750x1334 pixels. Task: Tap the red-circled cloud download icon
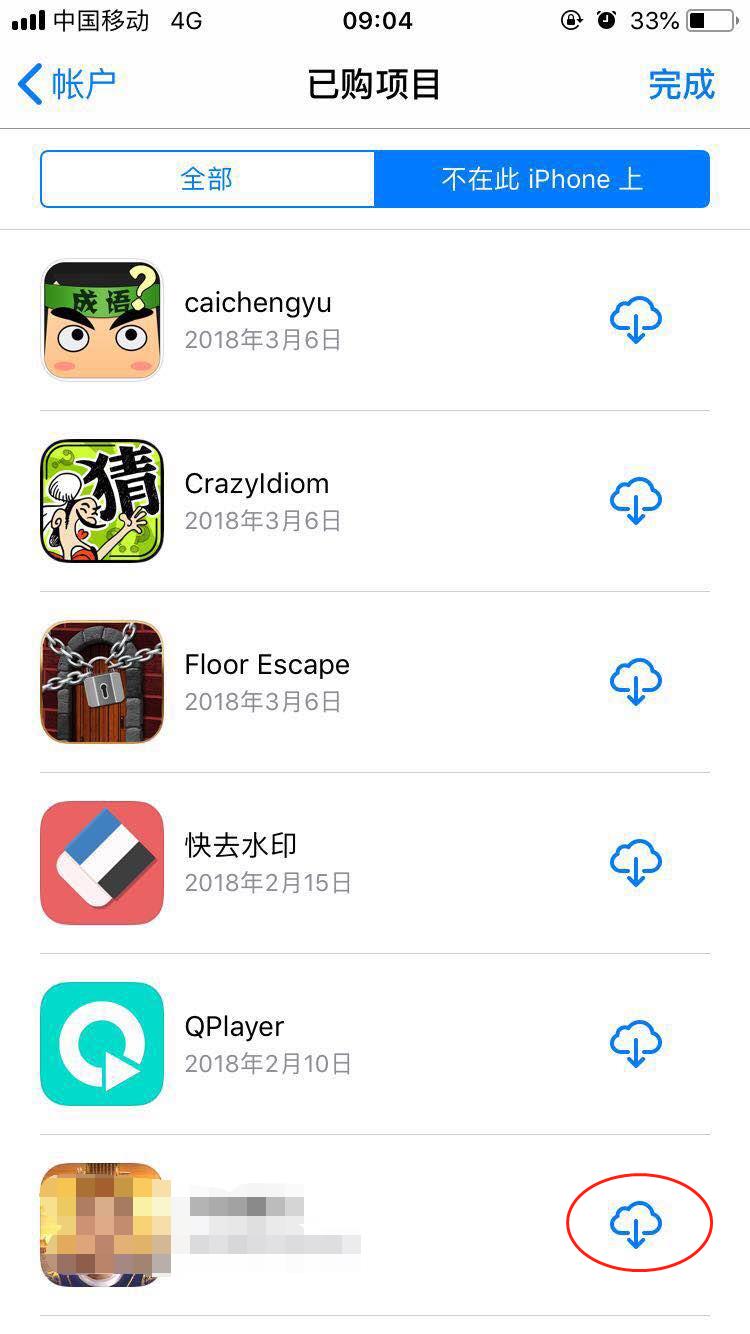[x=637, y=1223]
